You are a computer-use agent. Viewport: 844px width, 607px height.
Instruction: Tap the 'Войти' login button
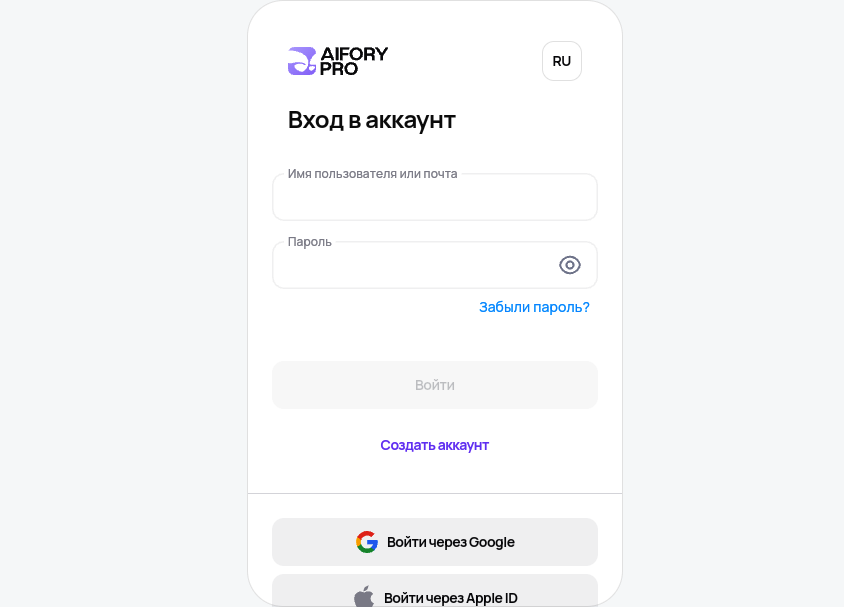point(434,385)
